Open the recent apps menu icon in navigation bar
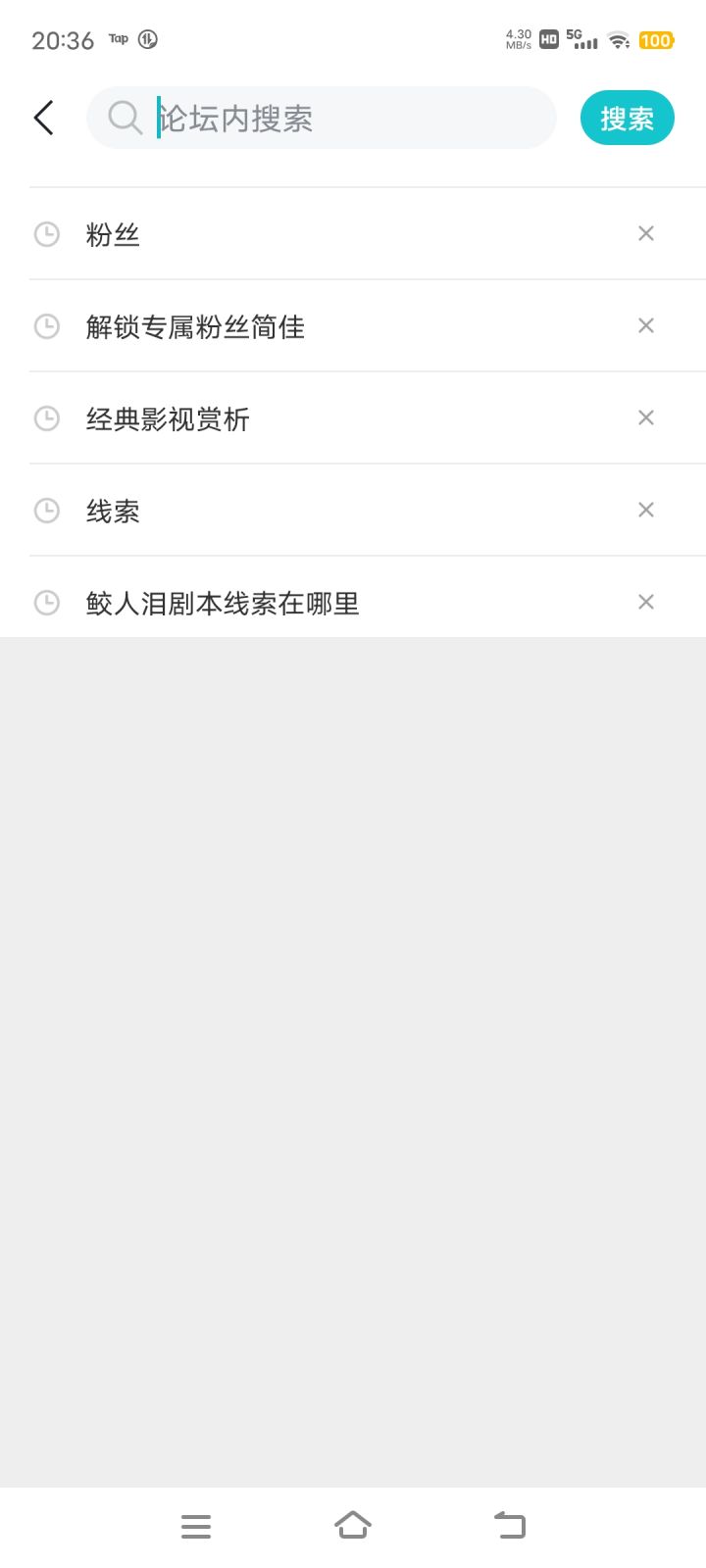This screenshot has width=706, height=1568. click(196, 1525)
